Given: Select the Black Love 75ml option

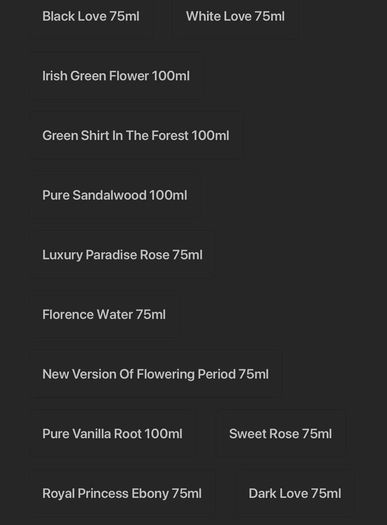Looking at the screenshot, I should coord(91,16).
